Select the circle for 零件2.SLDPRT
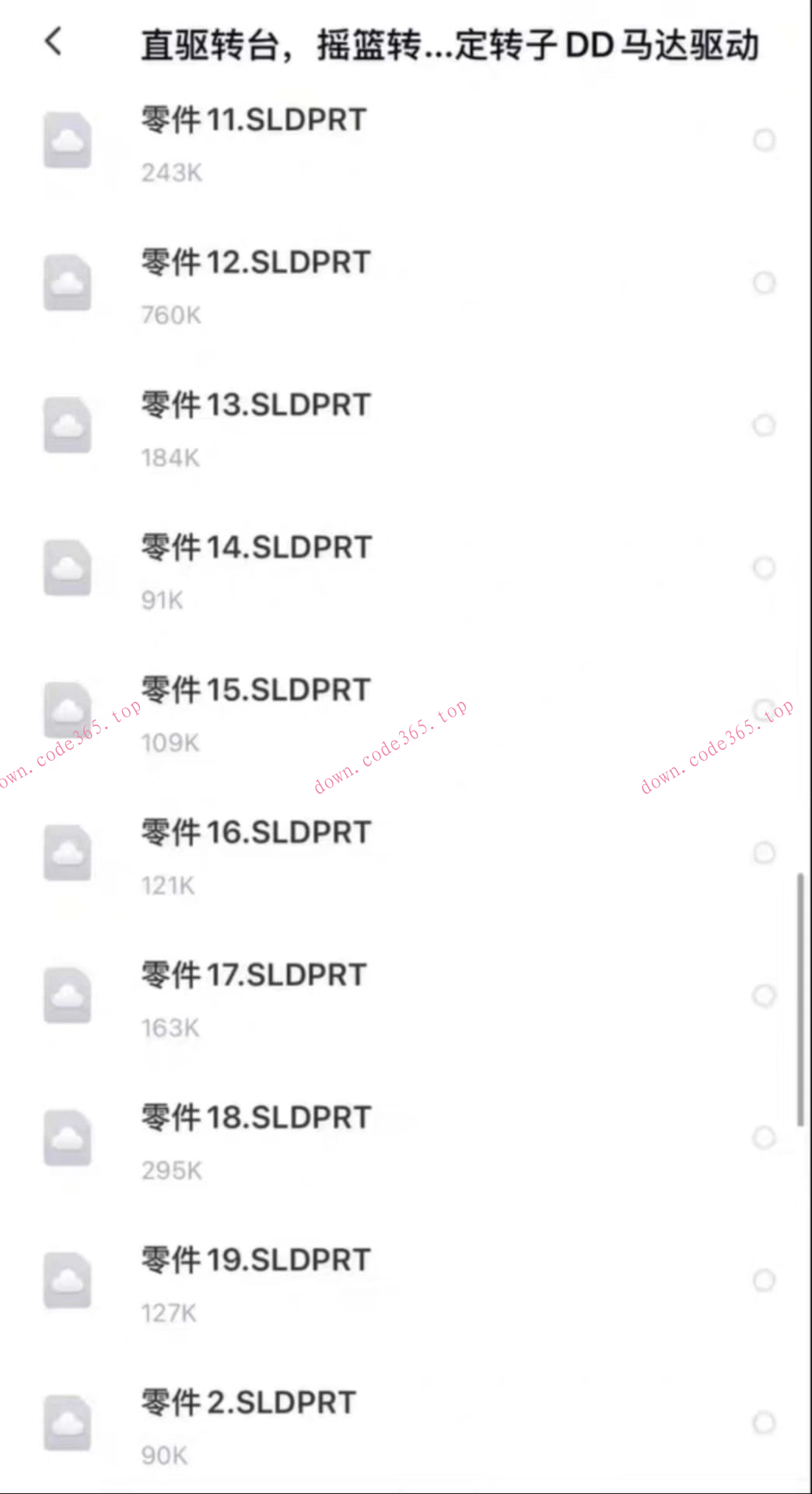This screenshot has width=812, height=1494. (764, 1422)
